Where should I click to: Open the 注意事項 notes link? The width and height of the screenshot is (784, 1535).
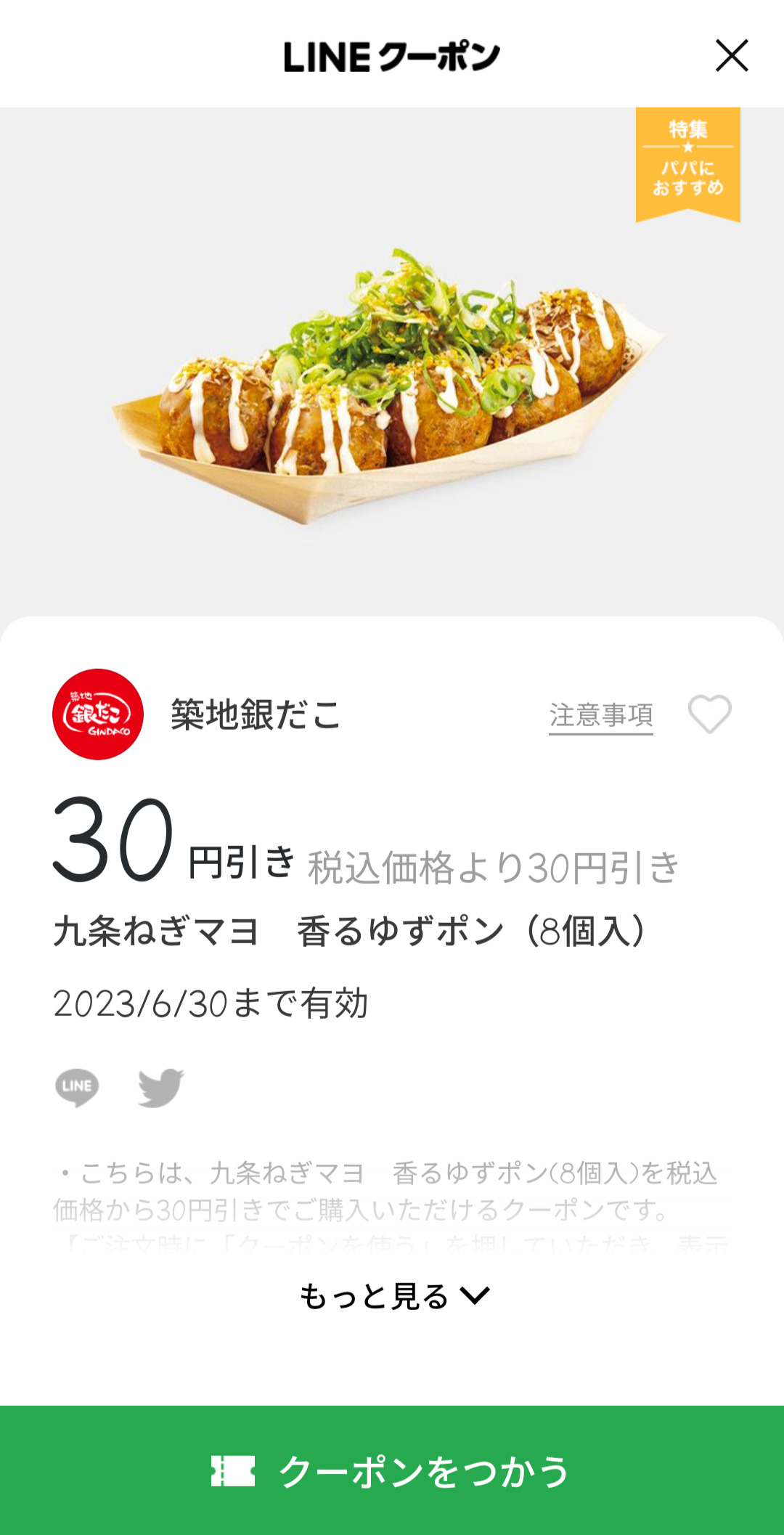point(600,715)
